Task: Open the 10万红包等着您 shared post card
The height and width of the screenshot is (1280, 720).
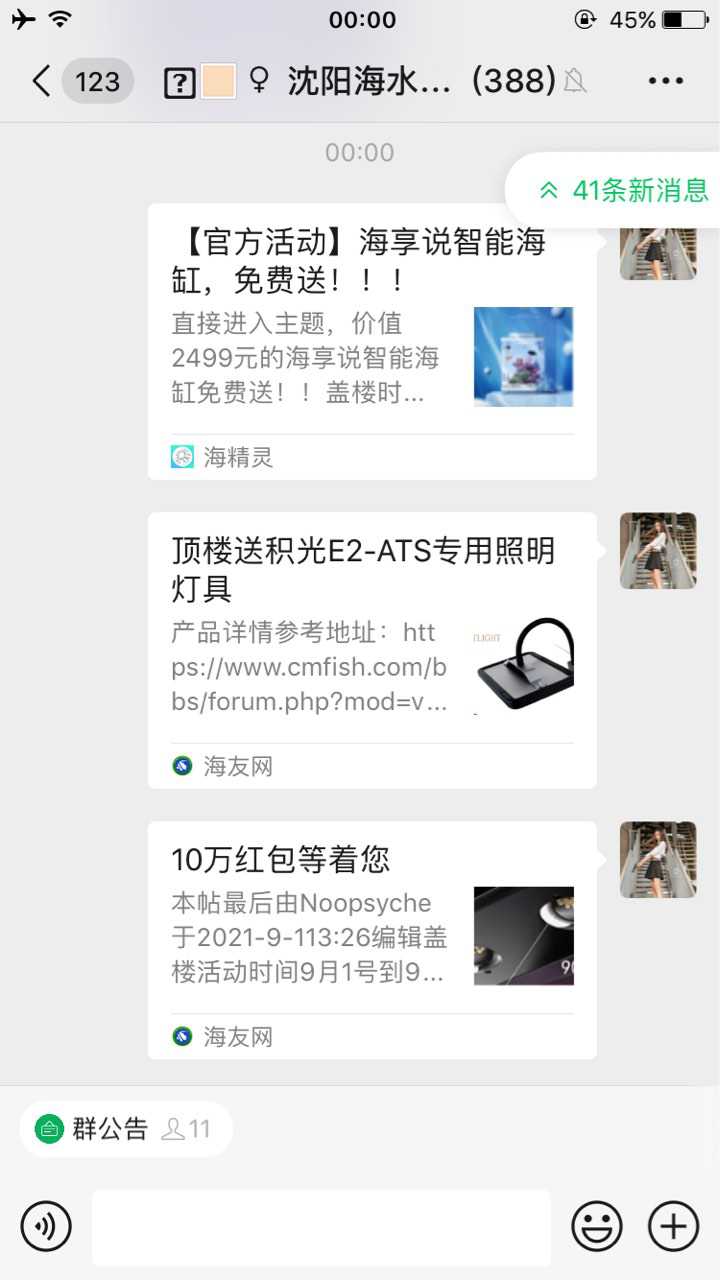Action: tap(372, 940)
